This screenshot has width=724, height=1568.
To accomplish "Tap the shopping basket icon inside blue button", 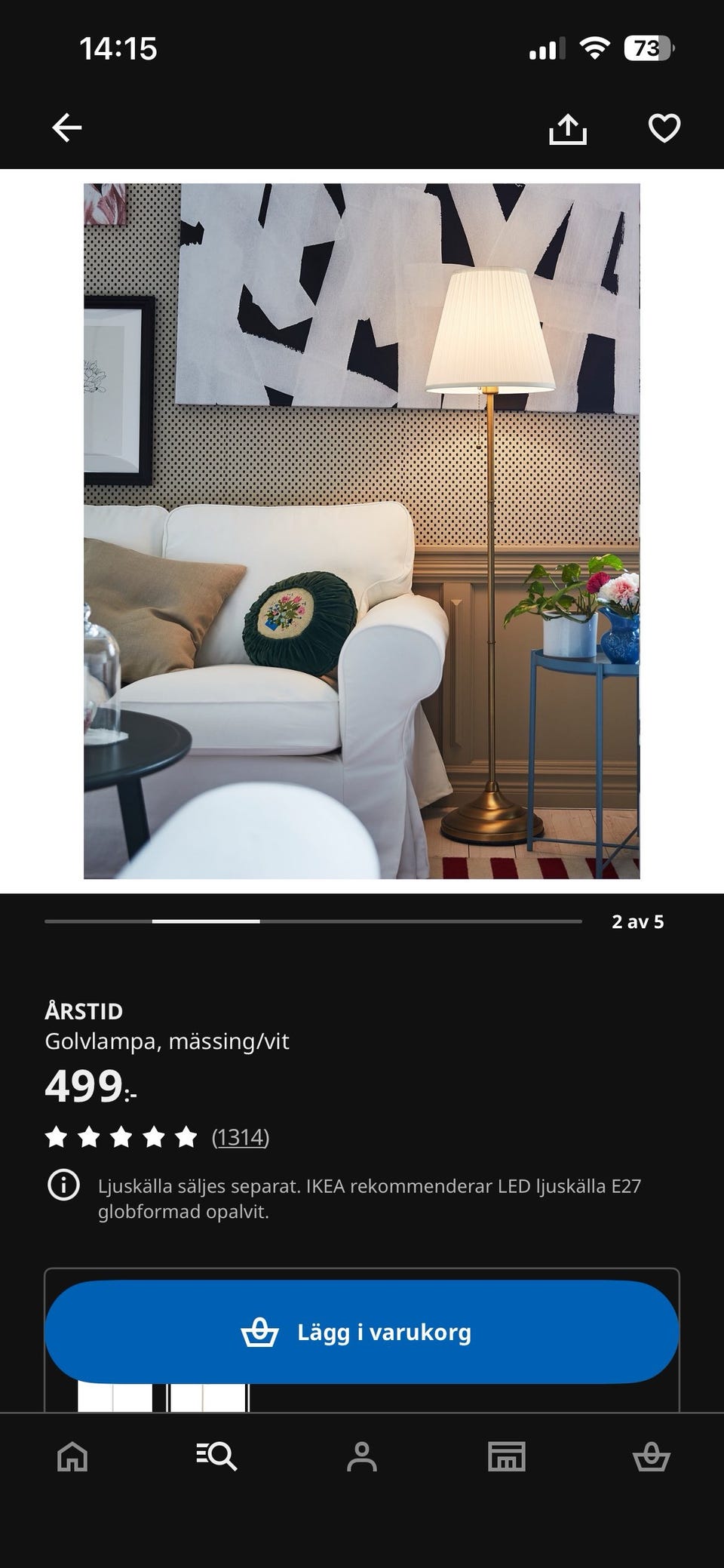I will 262,1330.
